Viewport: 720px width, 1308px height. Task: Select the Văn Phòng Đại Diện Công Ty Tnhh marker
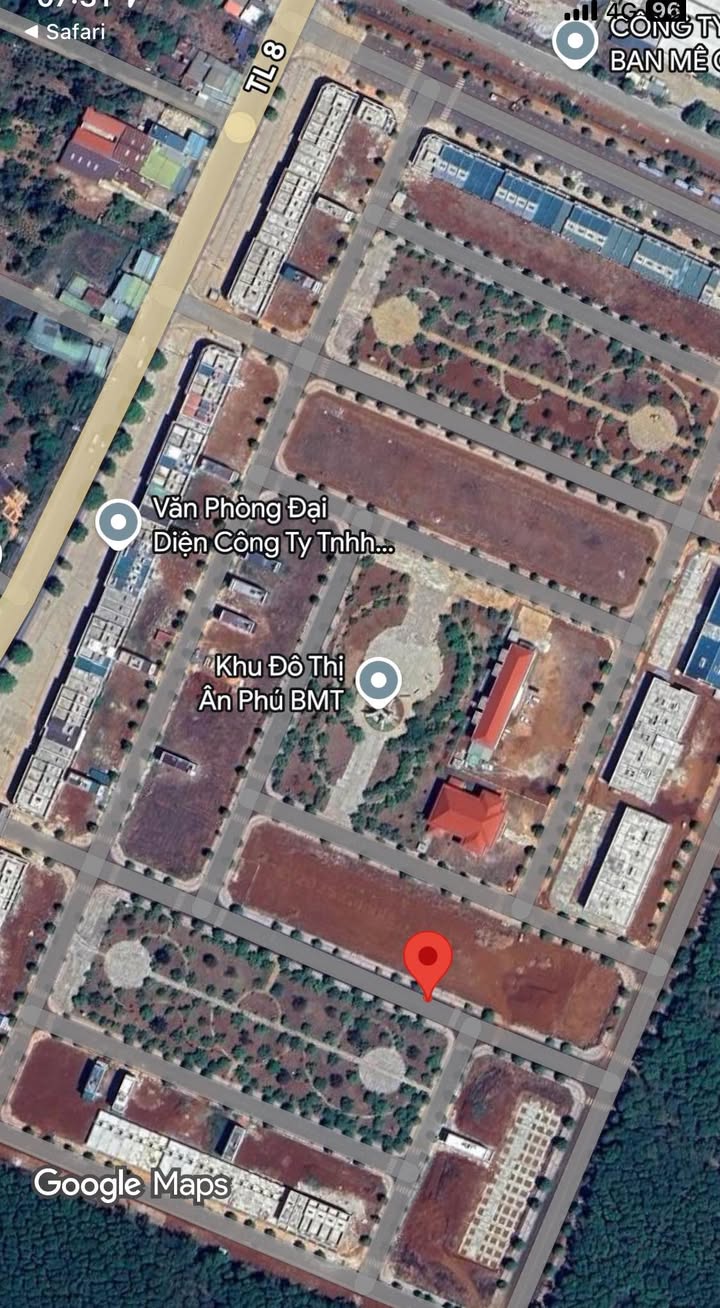(118, 523)
